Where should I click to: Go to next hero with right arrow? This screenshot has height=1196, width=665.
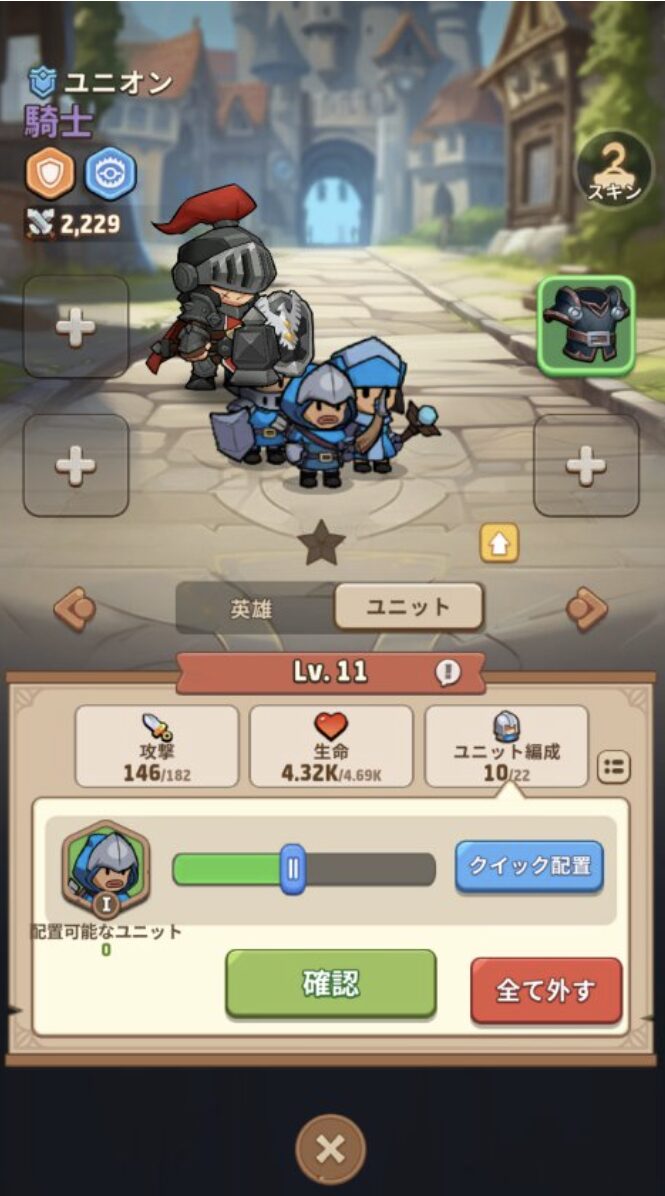(x=587, y=608)
